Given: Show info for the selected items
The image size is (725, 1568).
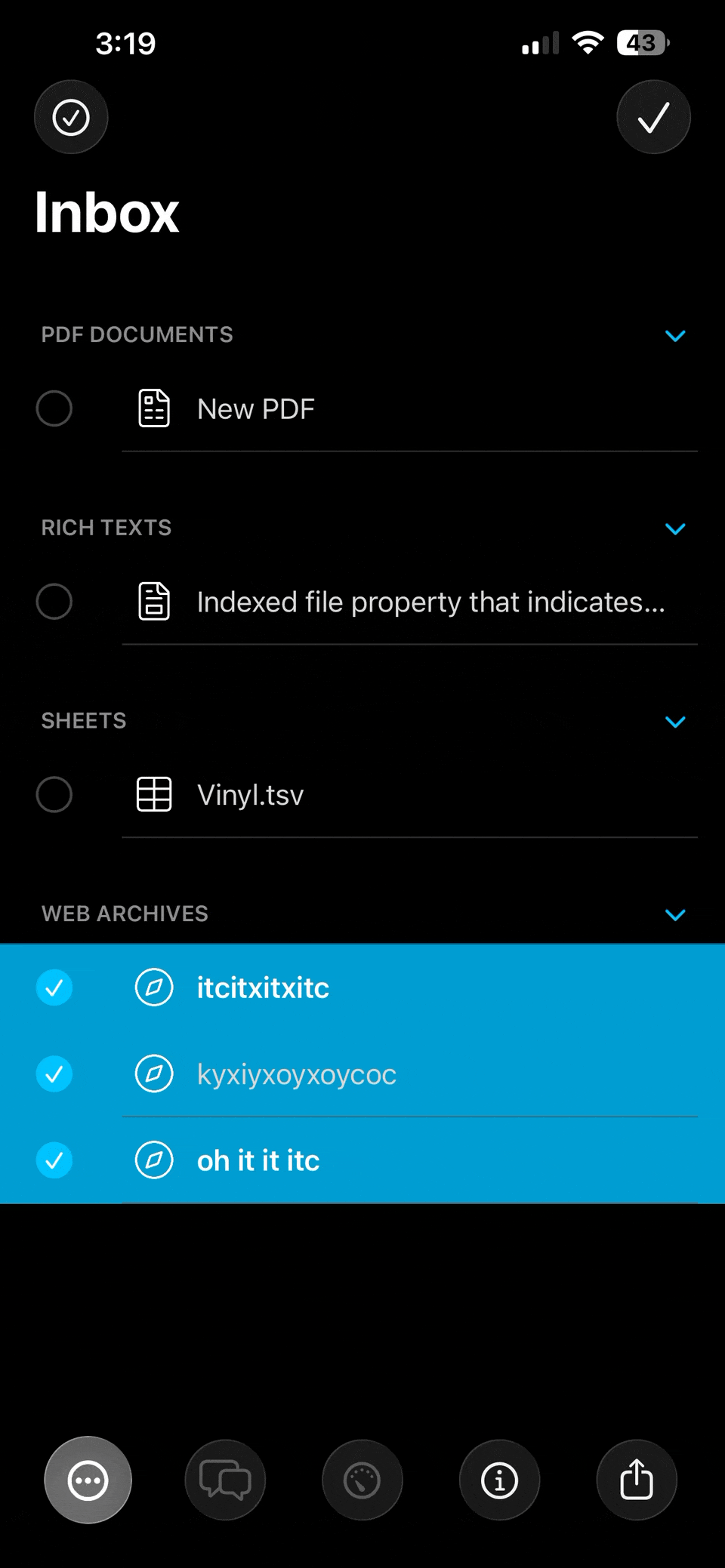Looking at the screenshot, I should point(499,1480).
